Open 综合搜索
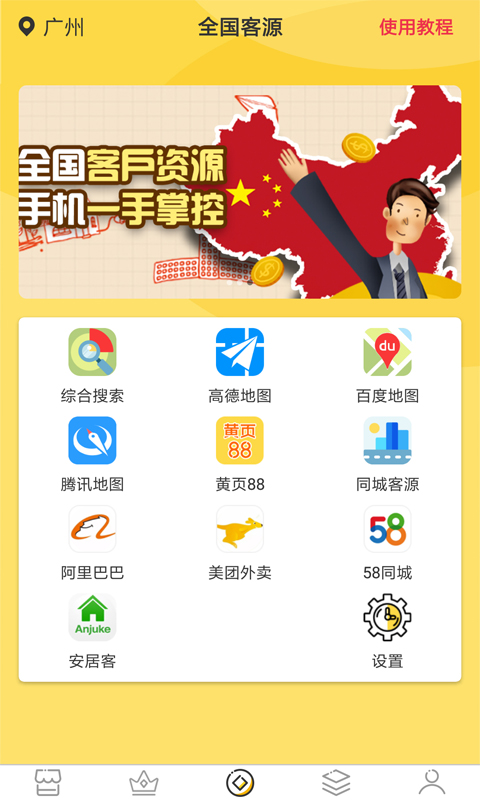This screenshot has width=480, height=800. (x=92, y=366)
